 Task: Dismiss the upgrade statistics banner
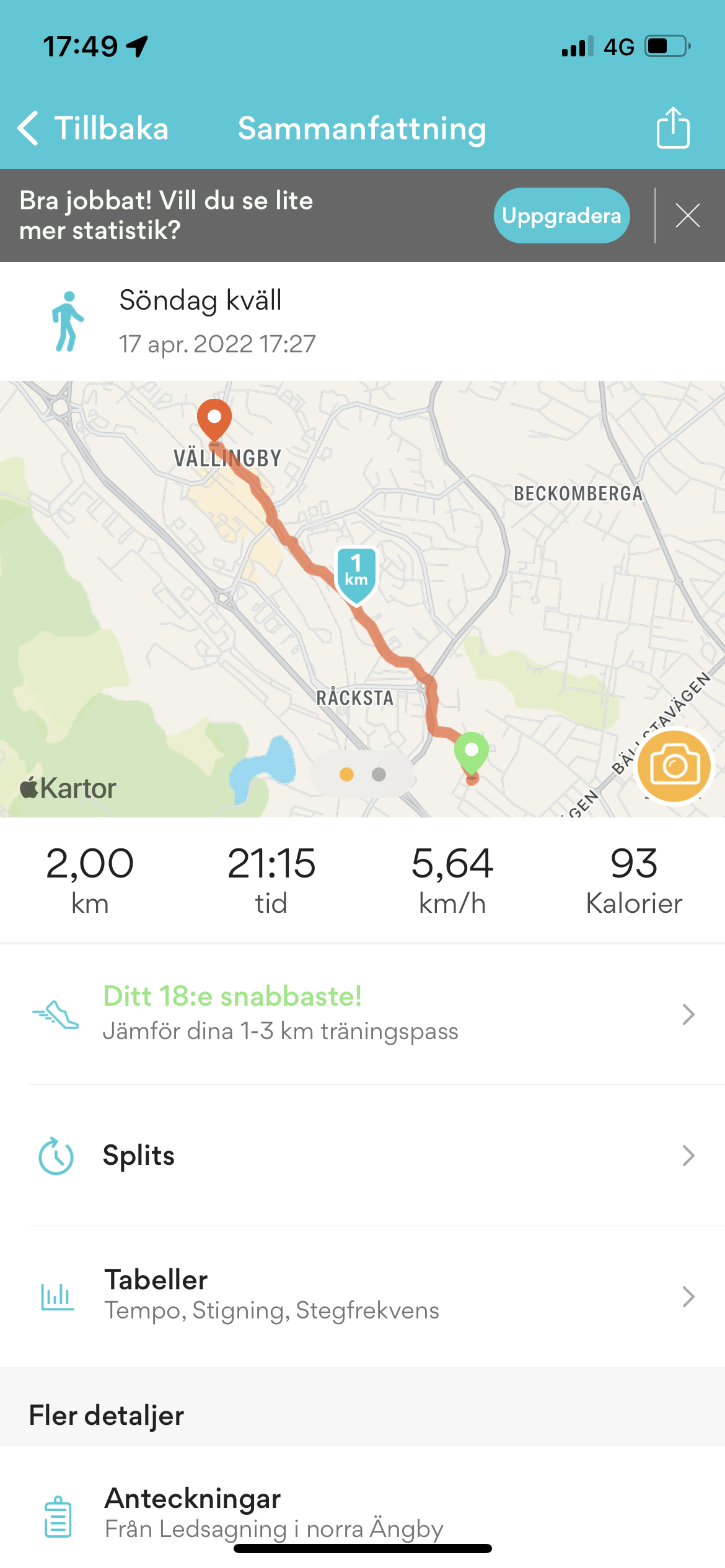688,216
